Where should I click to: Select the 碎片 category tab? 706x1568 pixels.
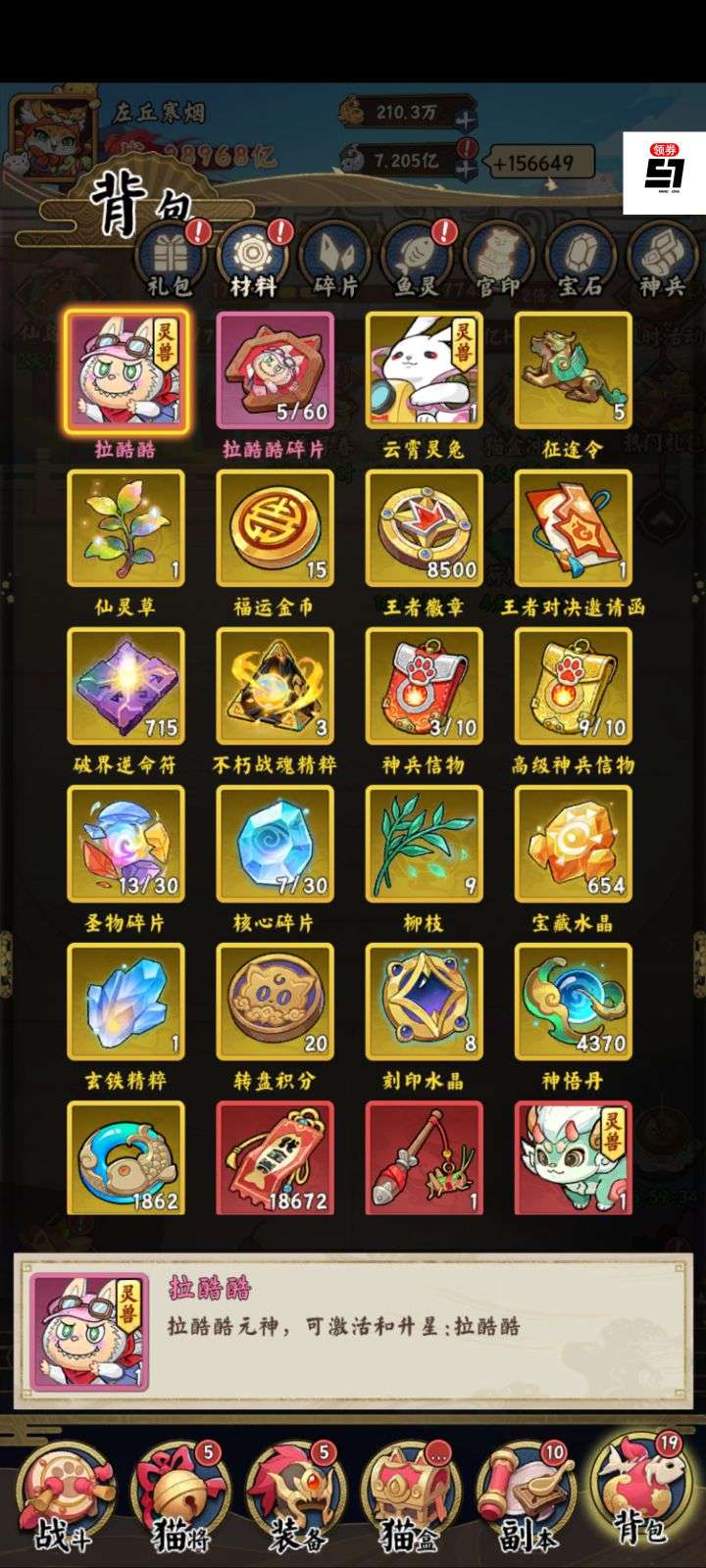click(336, 259)
